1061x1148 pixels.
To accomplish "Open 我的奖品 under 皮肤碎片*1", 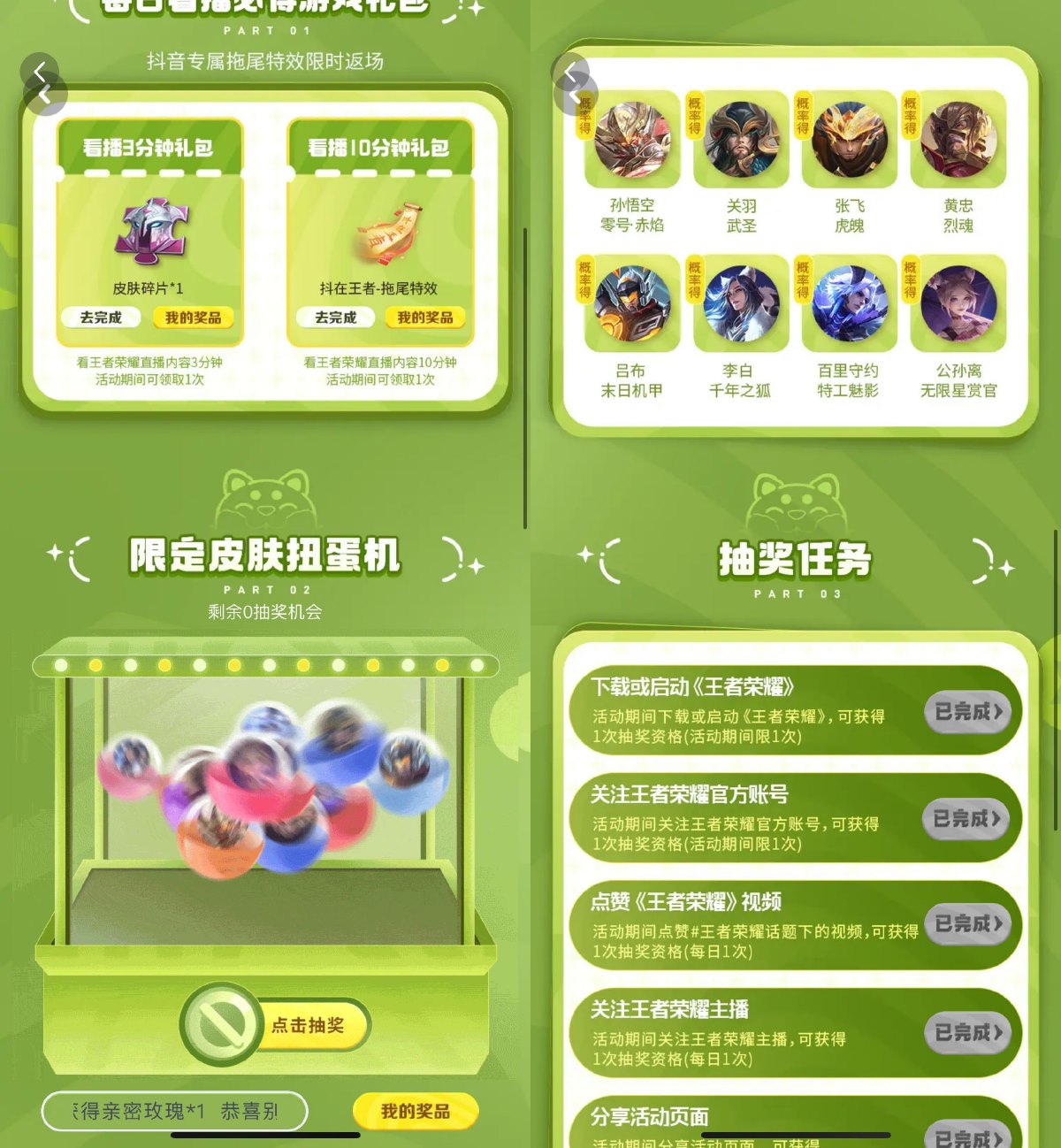I will coord(193,318).
